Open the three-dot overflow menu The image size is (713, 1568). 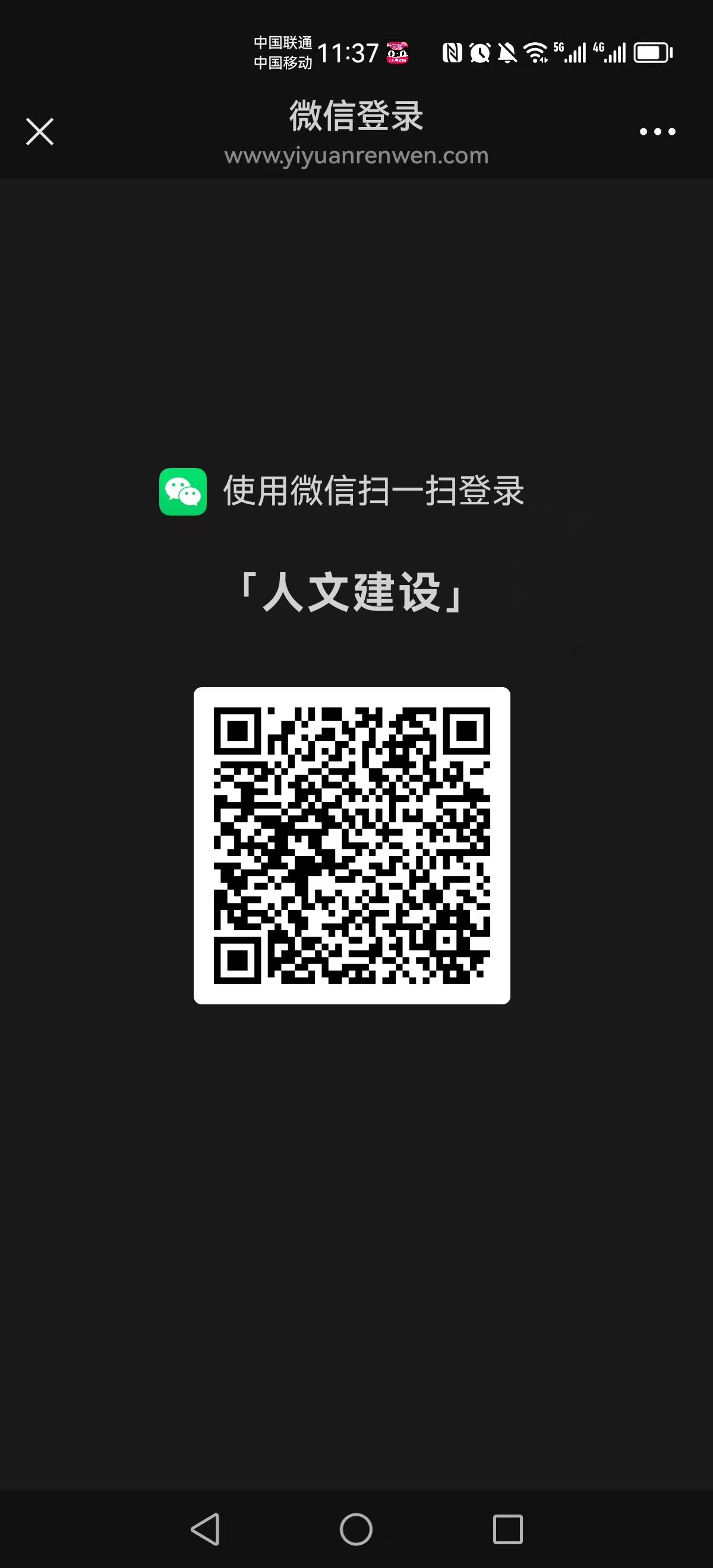click(x=657, y=131)
